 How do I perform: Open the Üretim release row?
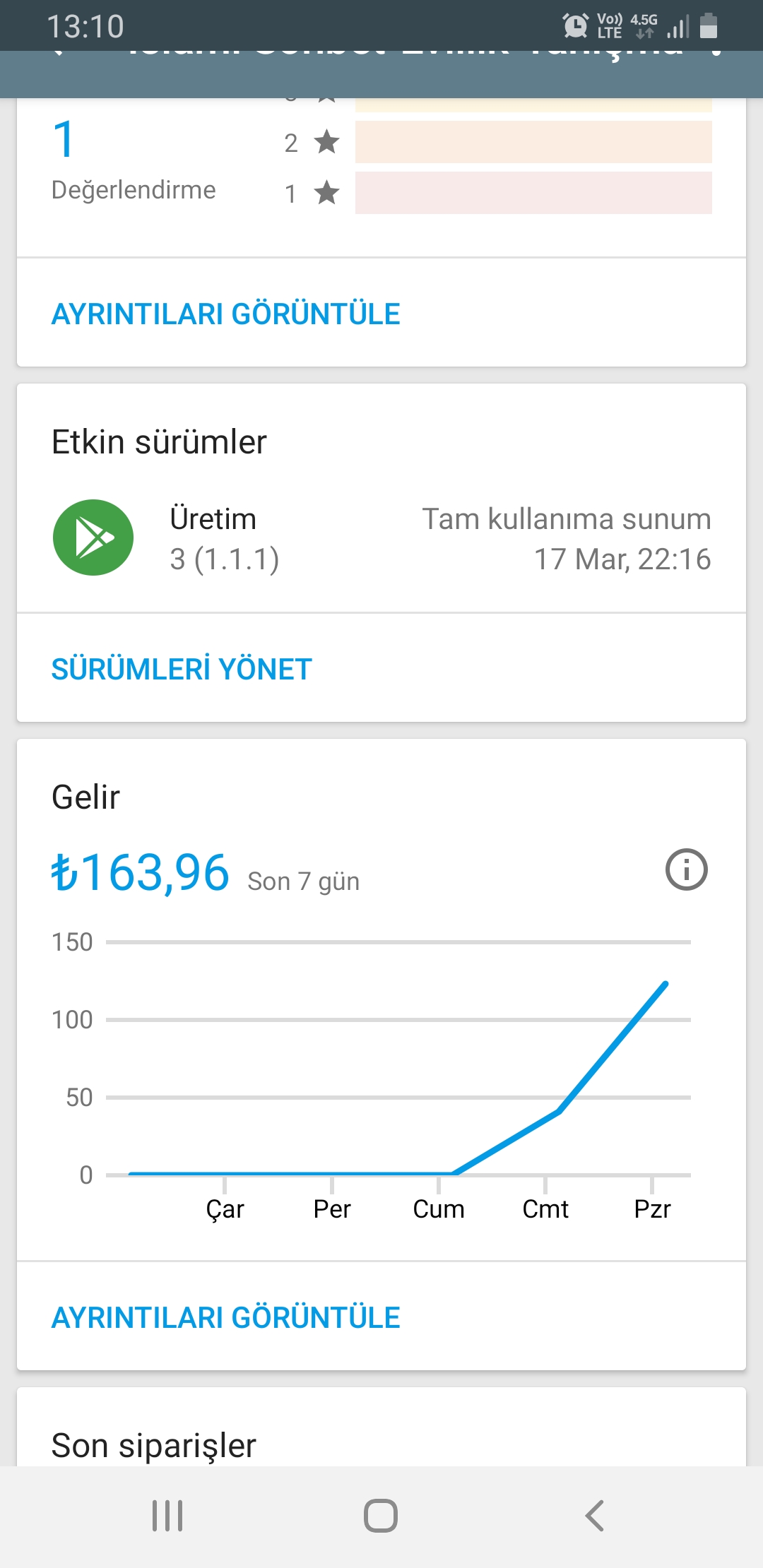[x=381, y=538]
